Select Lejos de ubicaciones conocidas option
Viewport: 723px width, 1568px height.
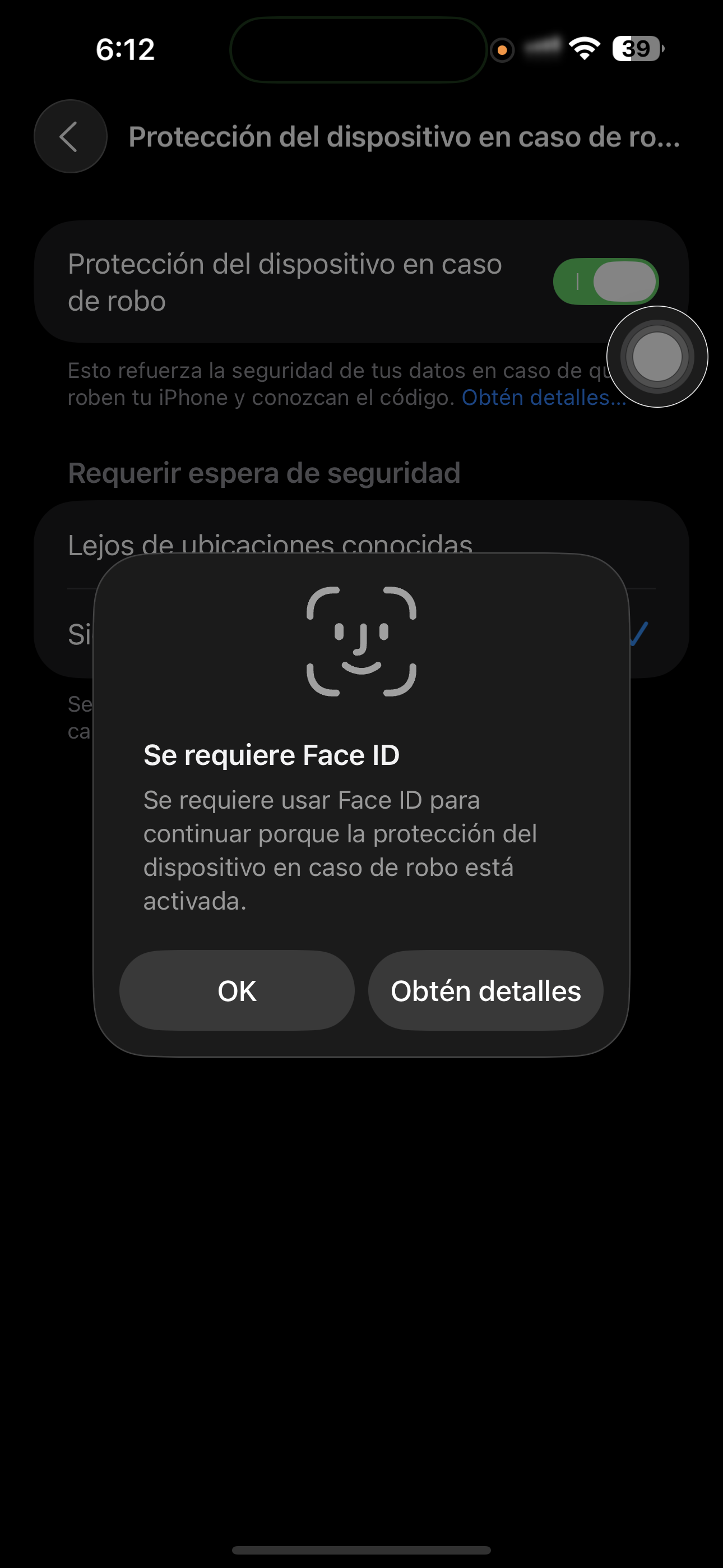click(x=270, y=543)
